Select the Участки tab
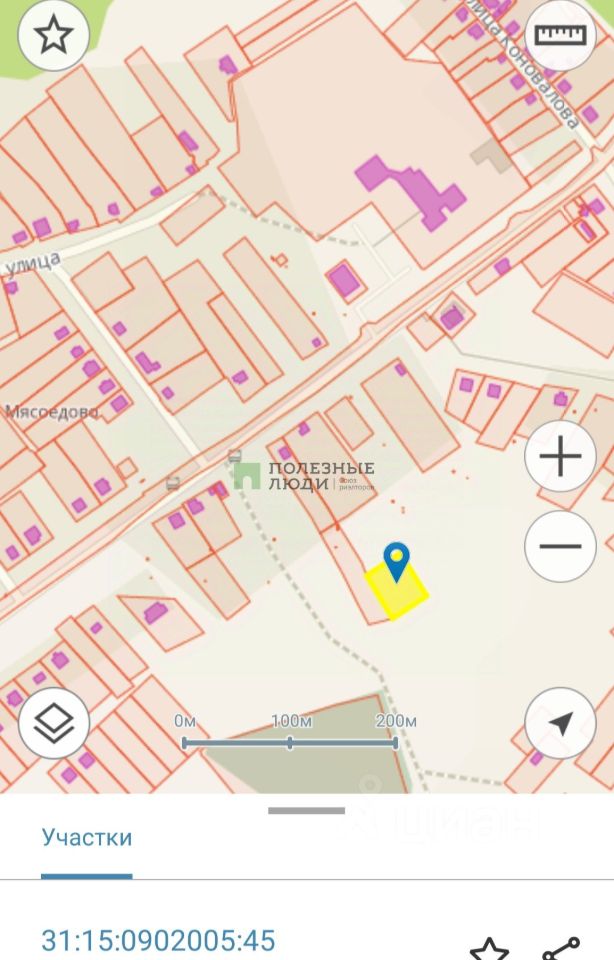The width and height of the screenshot is (614, 960). (87, 837)
